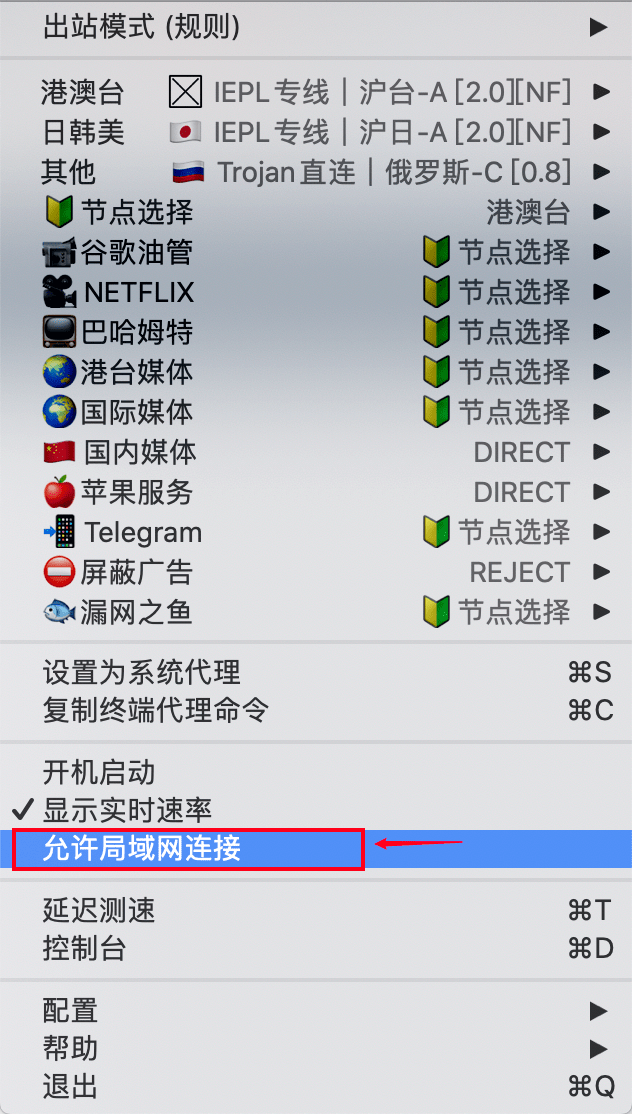Open the Telegram policy submenu
Viewport: 632px width, 1114px height.
point(316,531)
